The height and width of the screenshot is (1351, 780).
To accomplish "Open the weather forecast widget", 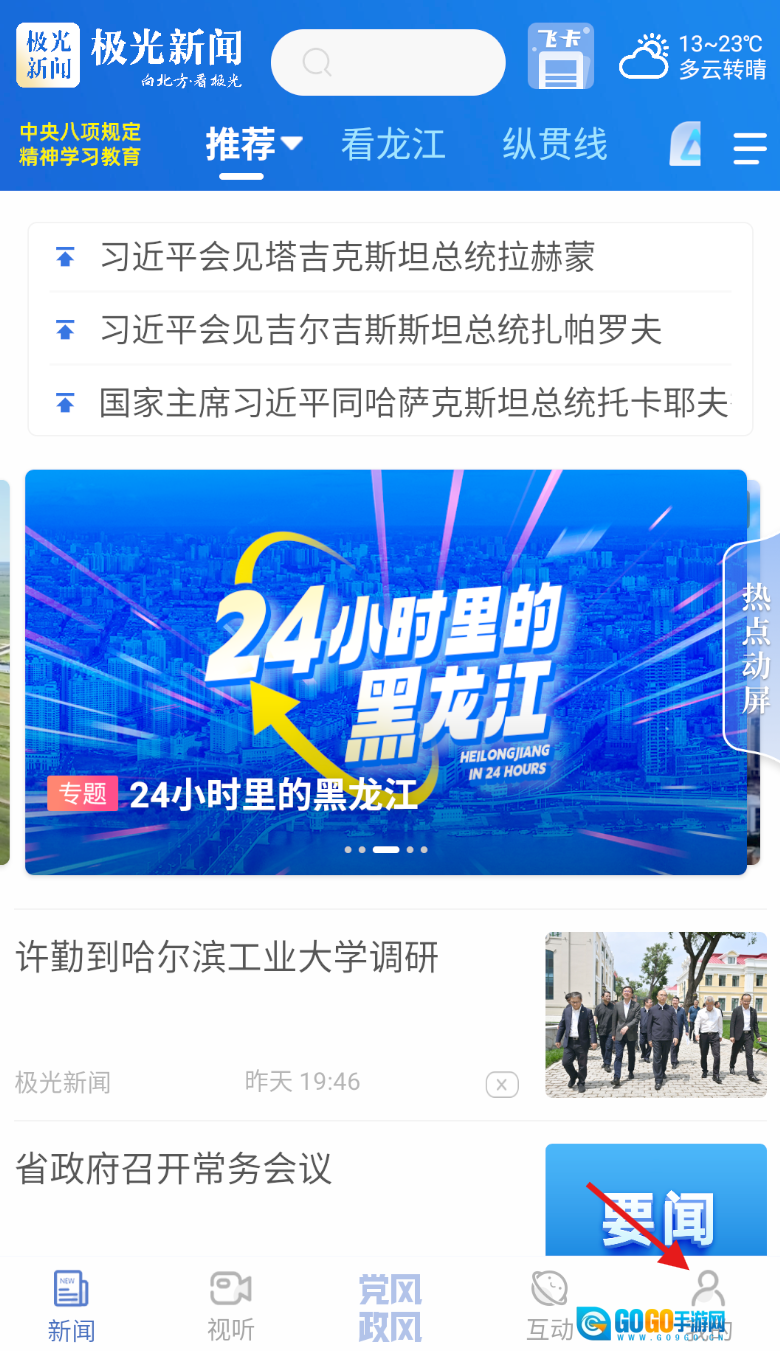I will click(693, 57).
